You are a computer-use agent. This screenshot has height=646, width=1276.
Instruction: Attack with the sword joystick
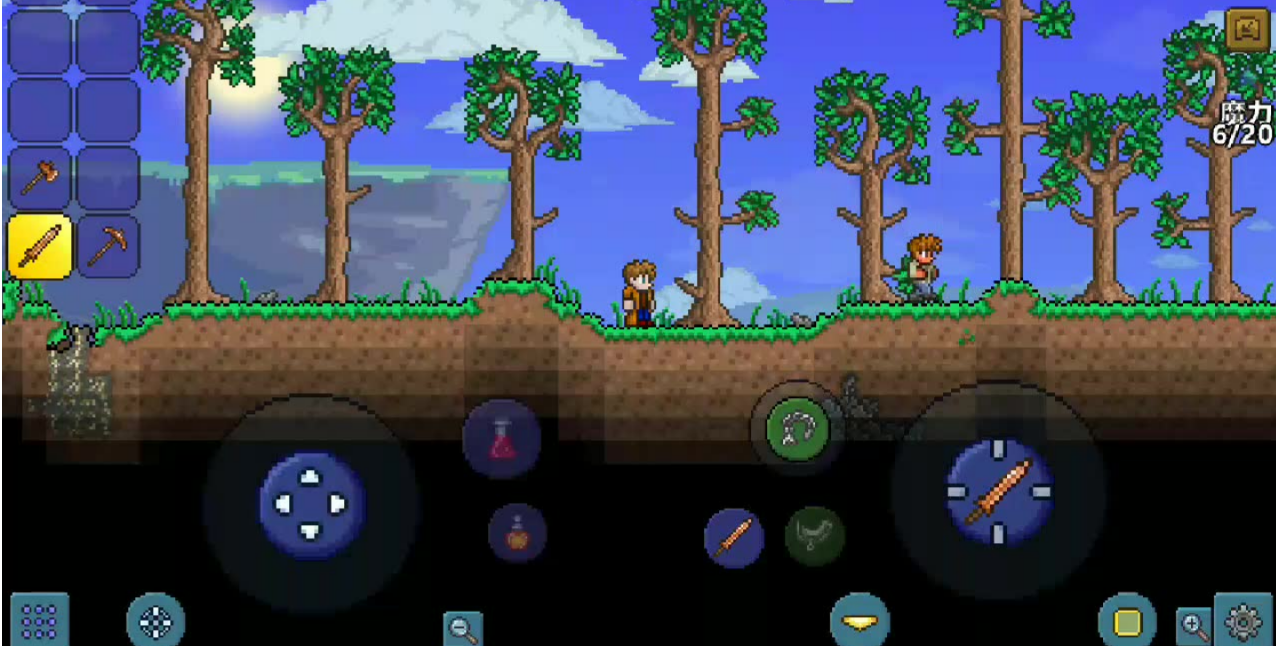999,491
